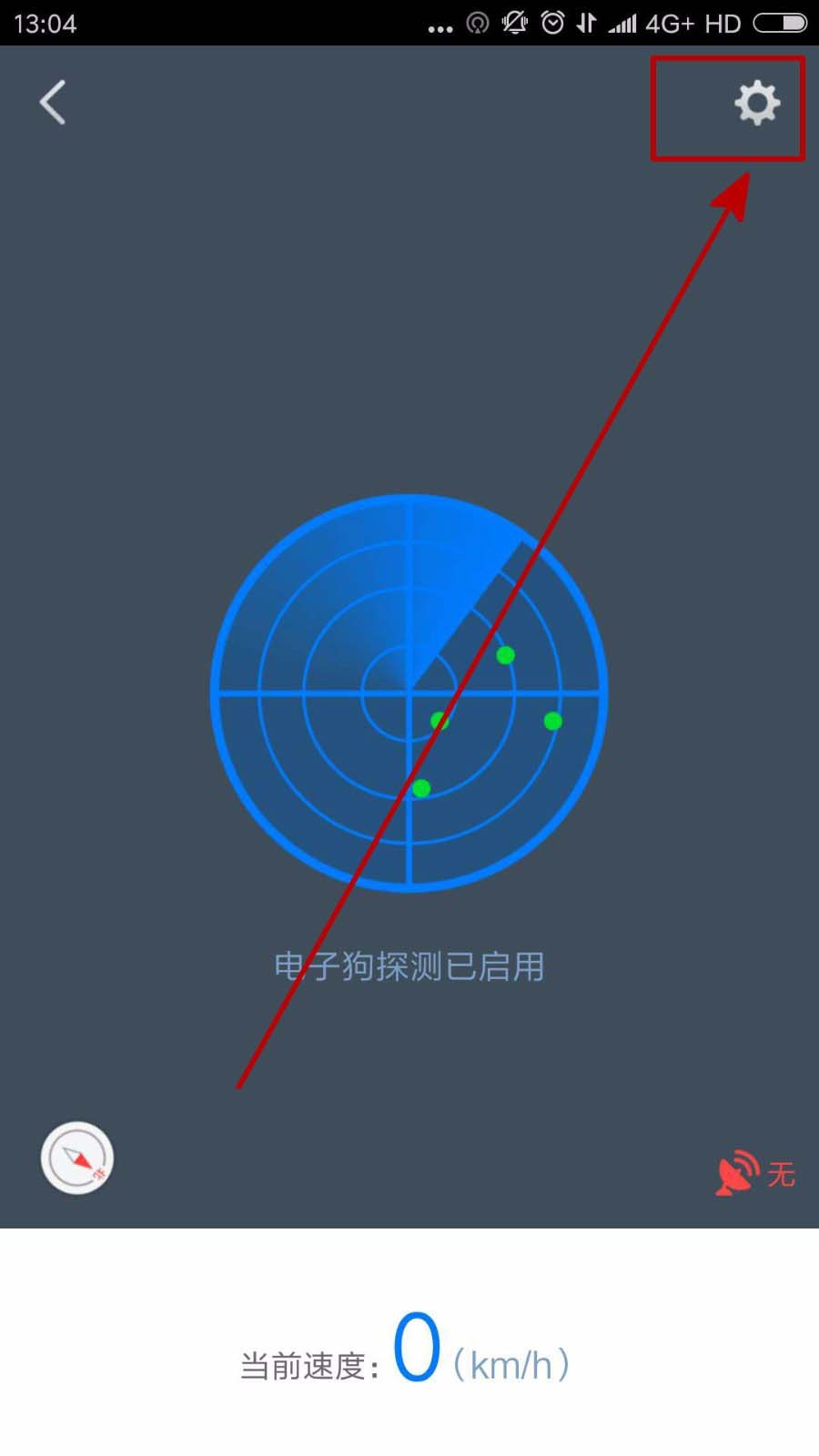The width and height of the screenshot is (819, 1456).
Task: Tap the compass button
Action: click(77, 1158)
